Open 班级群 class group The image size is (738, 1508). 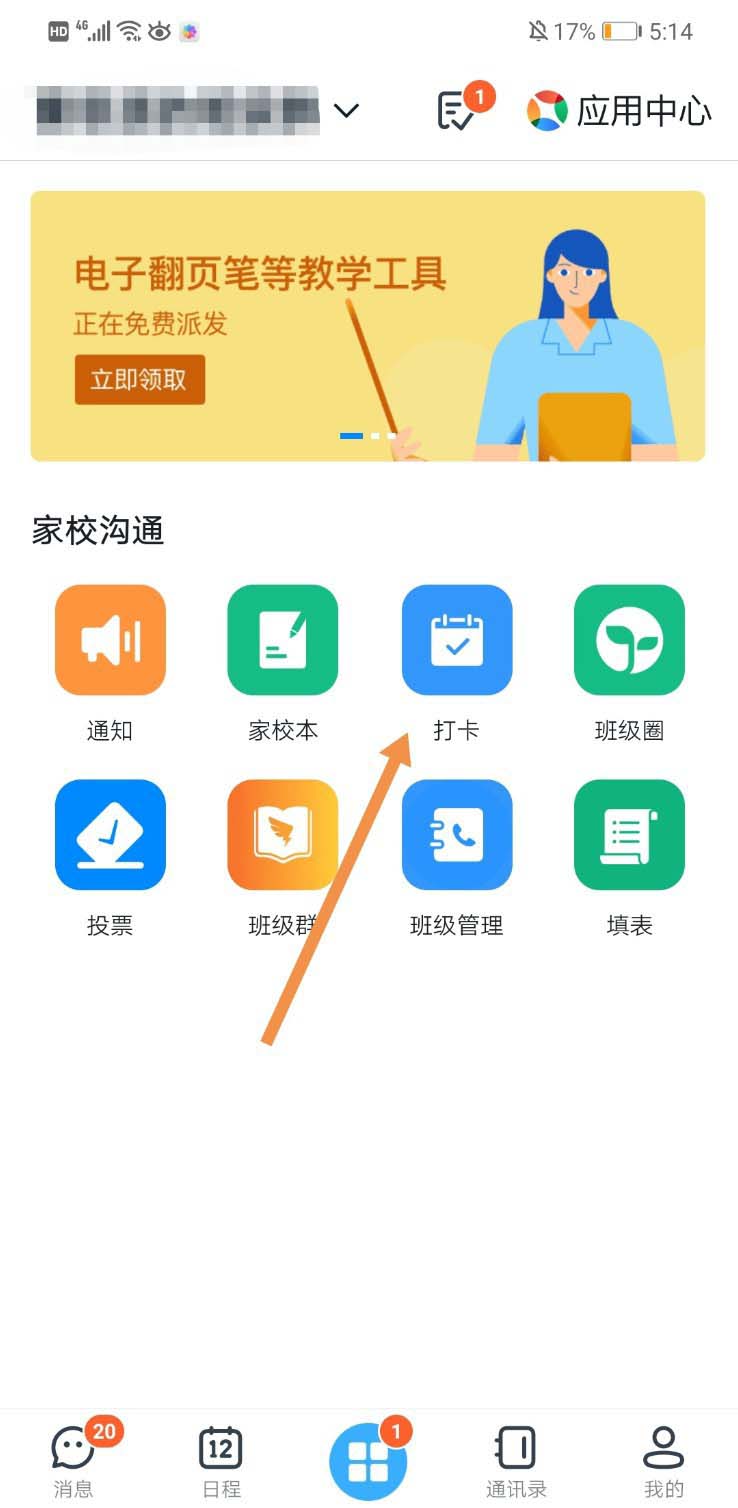(283, 836)
